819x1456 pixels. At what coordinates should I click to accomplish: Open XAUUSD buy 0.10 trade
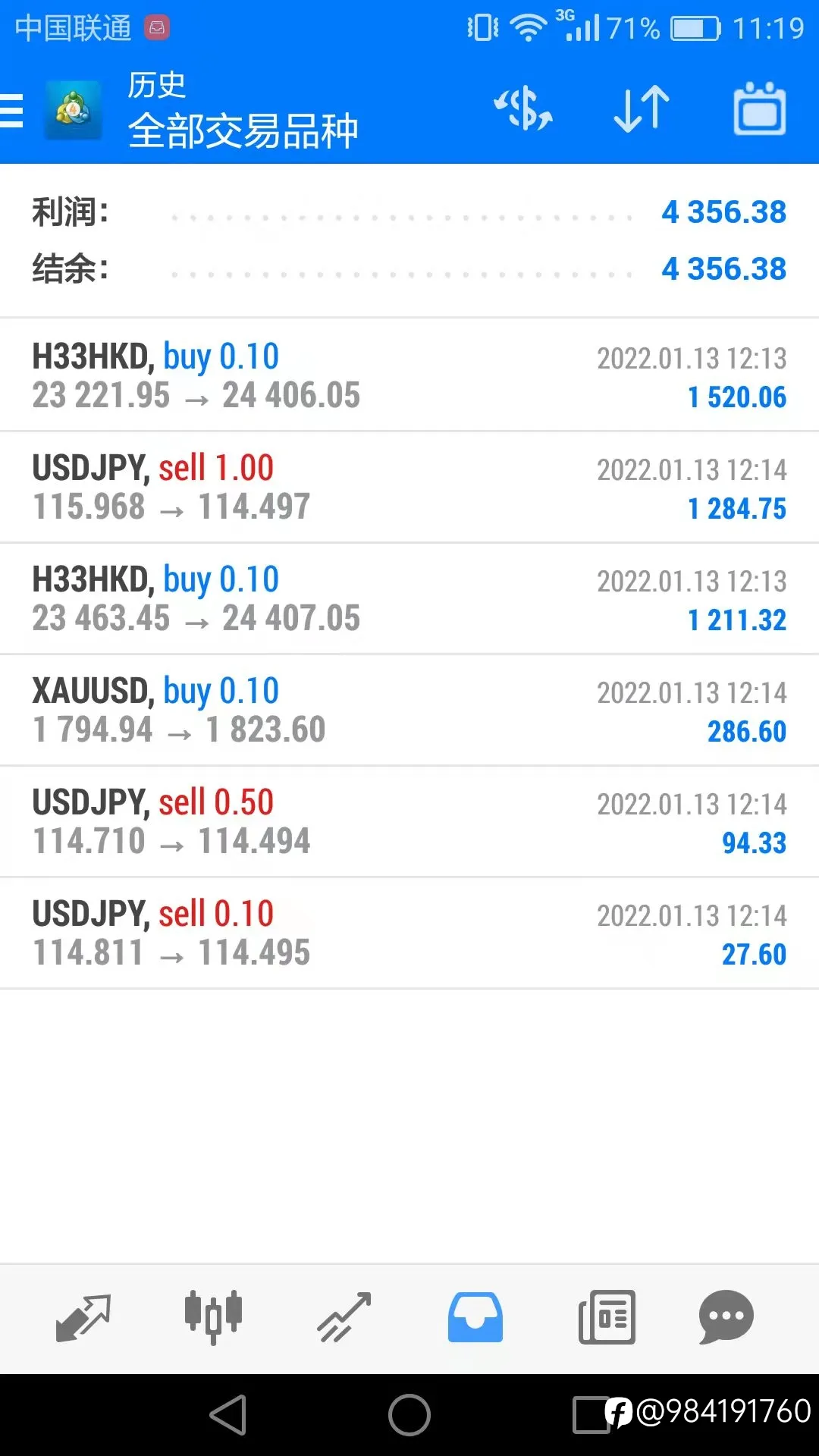[x=409, y=710]
